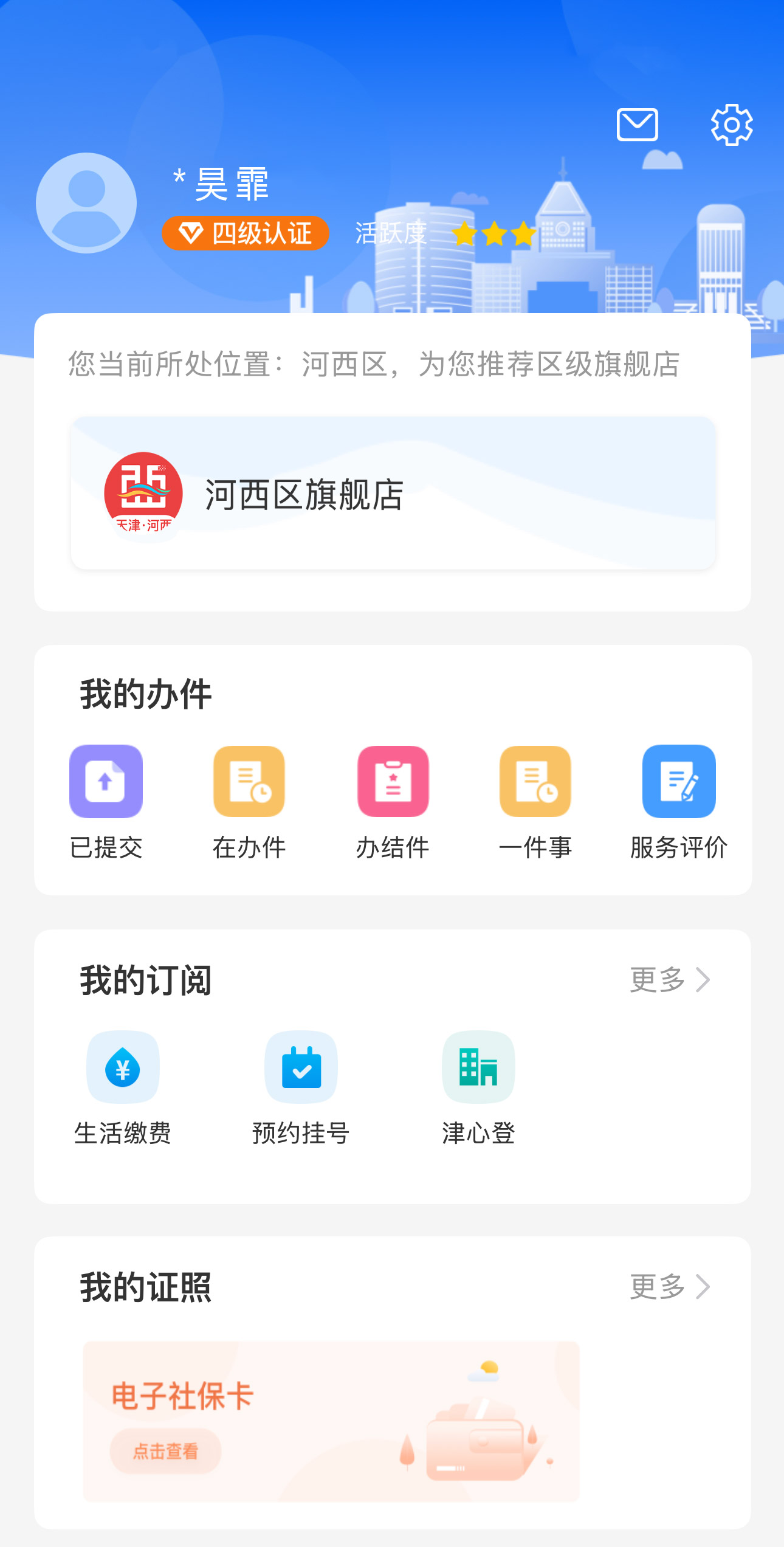The height and width of the screenshot is (1547, 784).
Task: Select the 在办件 in-progress icon
Action: coord(249,782)
